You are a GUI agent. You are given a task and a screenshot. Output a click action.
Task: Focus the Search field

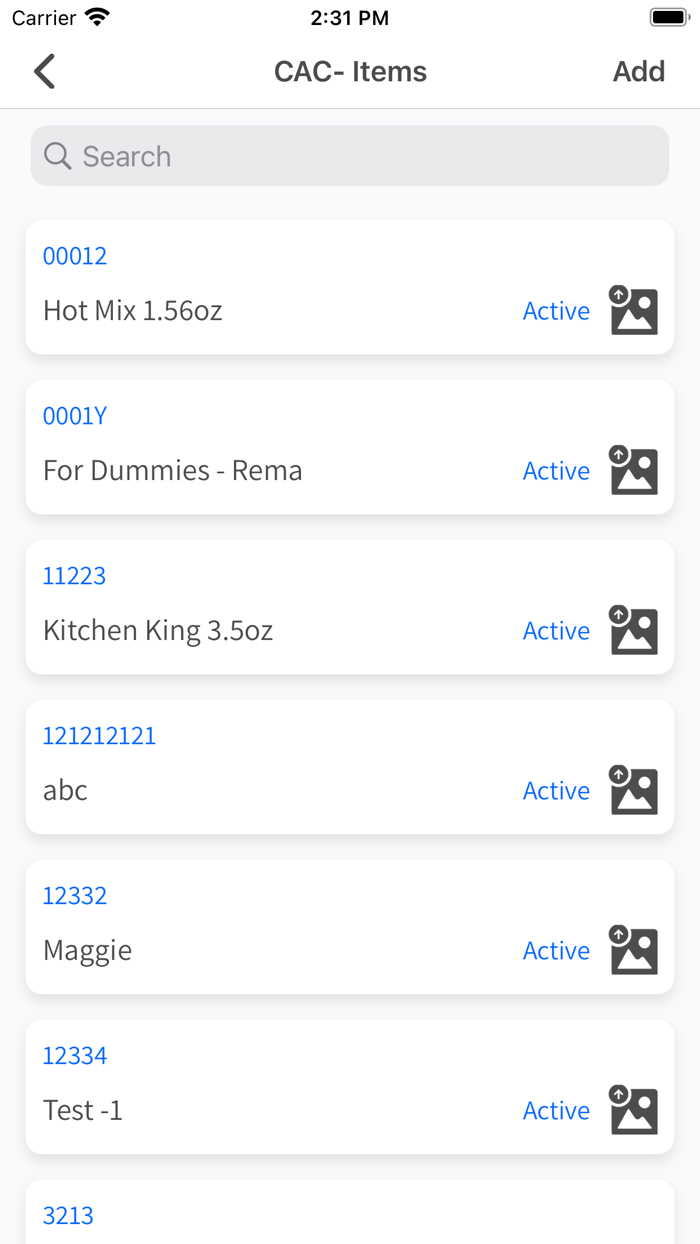tap(350, 156)
